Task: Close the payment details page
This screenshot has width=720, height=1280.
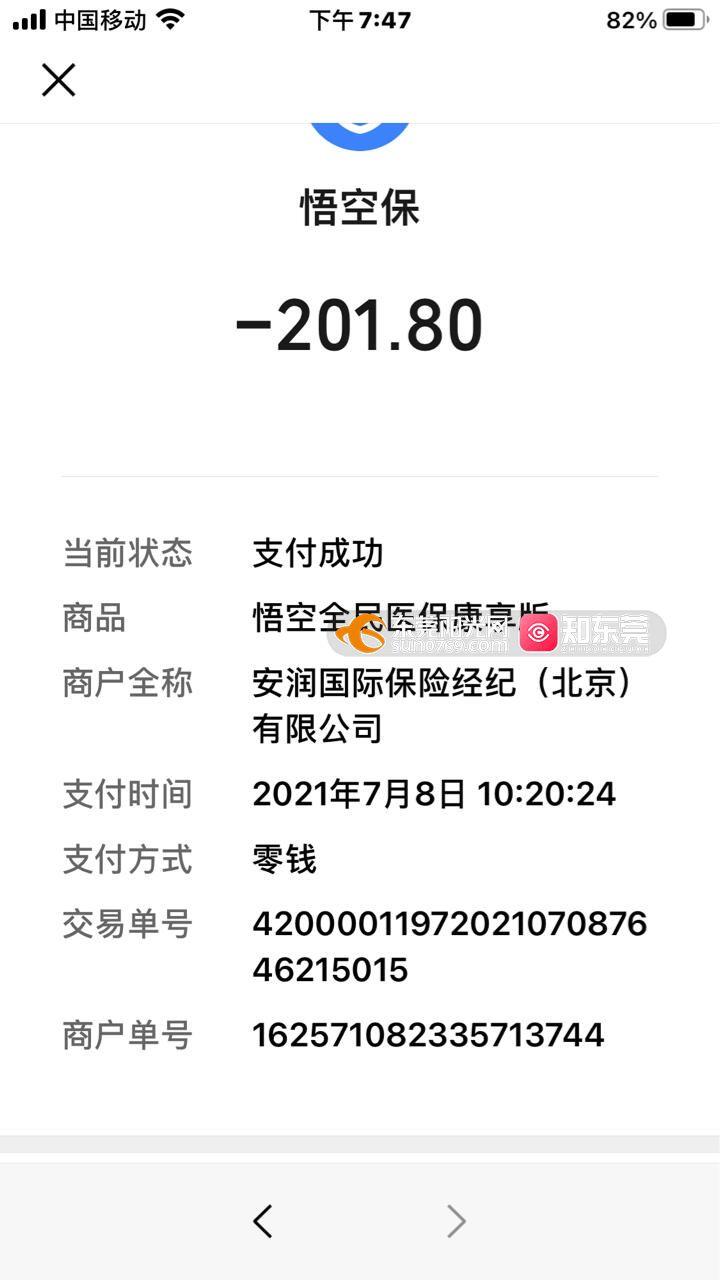Action: 58,80
